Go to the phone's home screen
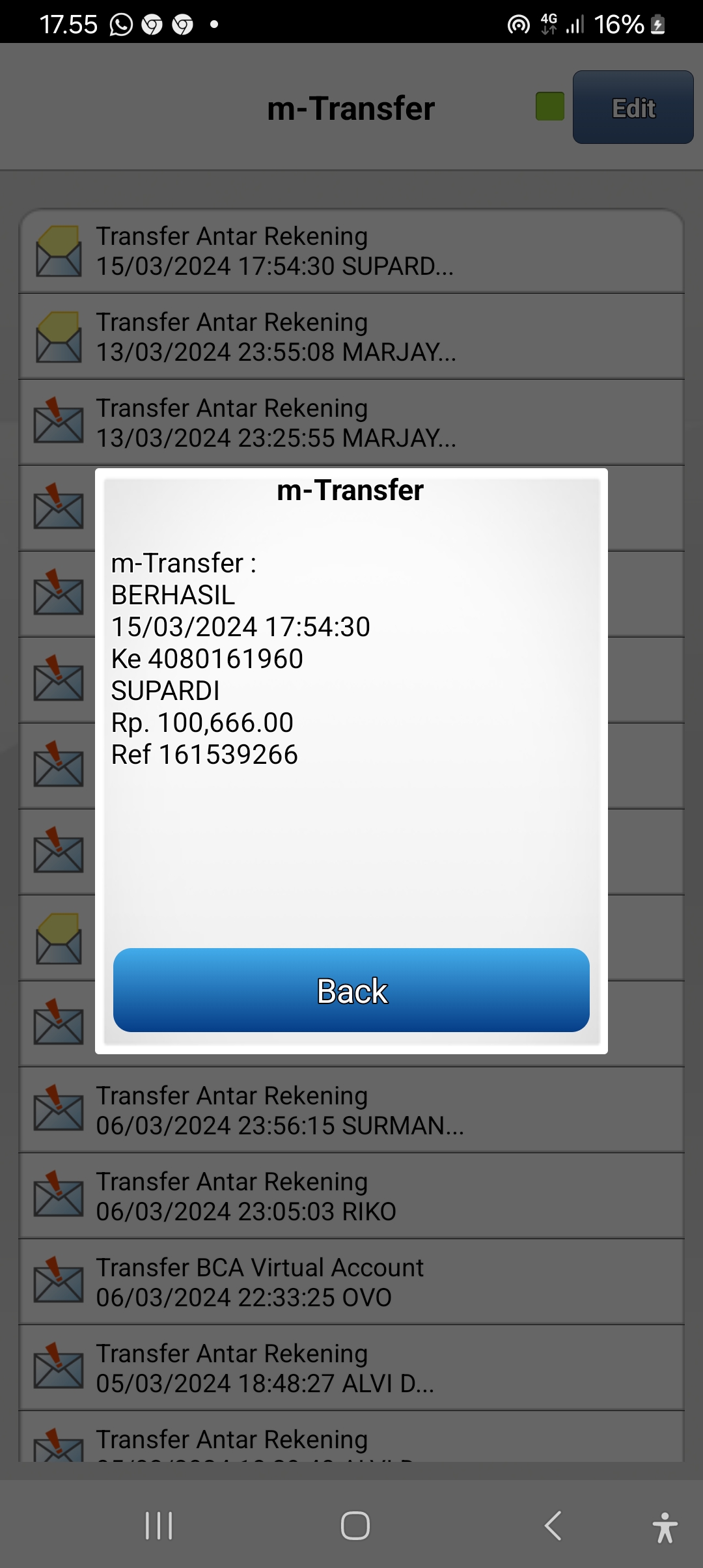The height and width of the screenshot is (1568, 703). 355,1526
